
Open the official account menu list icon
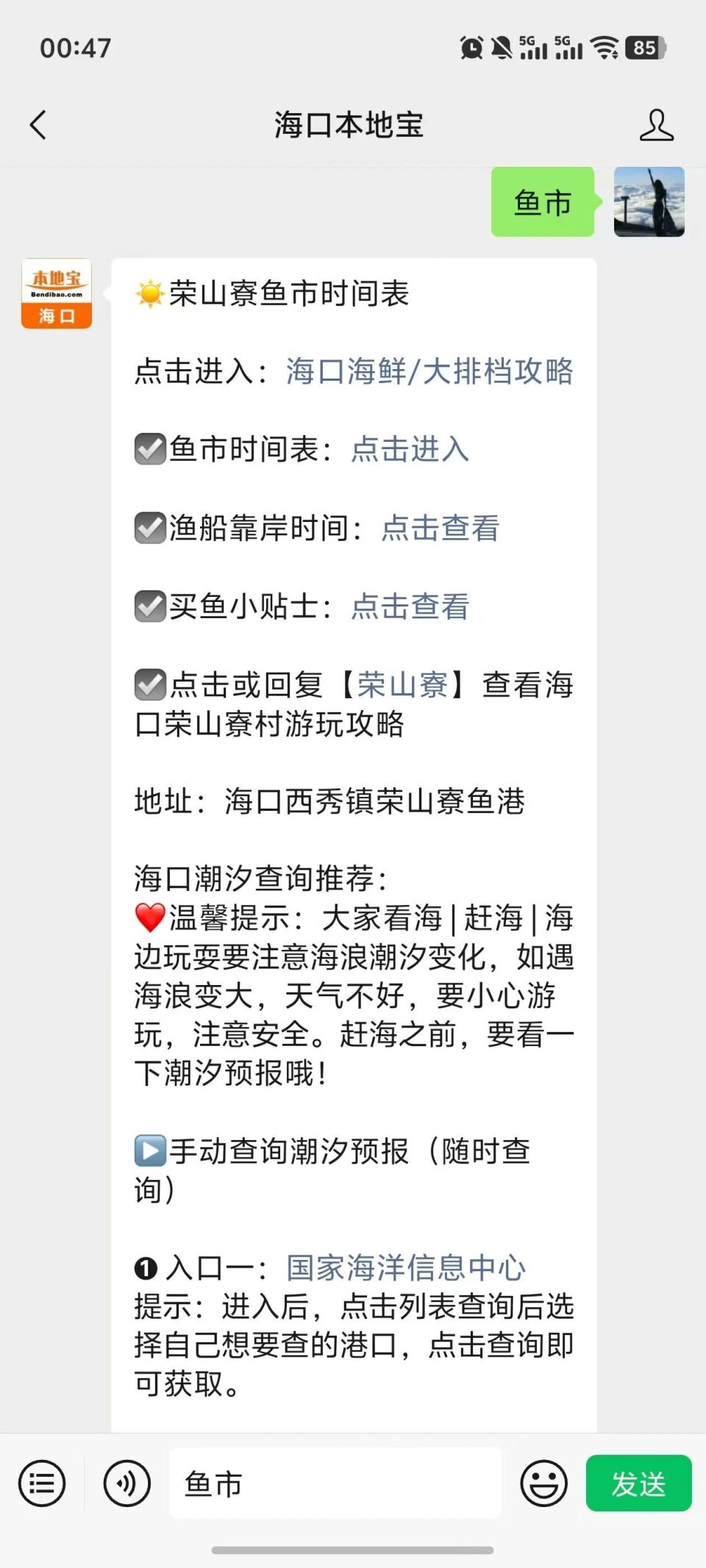(42, 1482)
